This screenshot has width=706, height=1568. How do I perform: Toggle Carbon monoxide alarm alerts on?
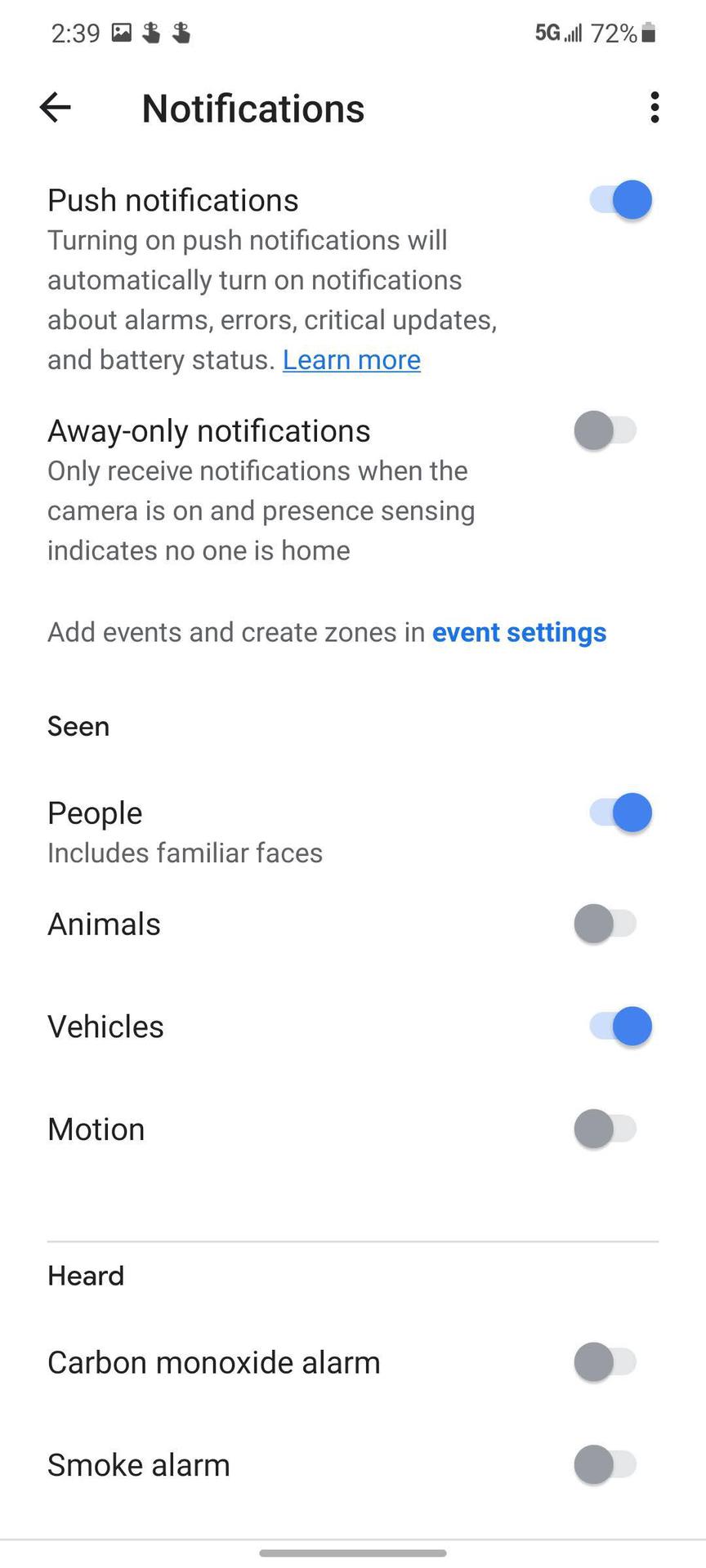[605, 1362]
